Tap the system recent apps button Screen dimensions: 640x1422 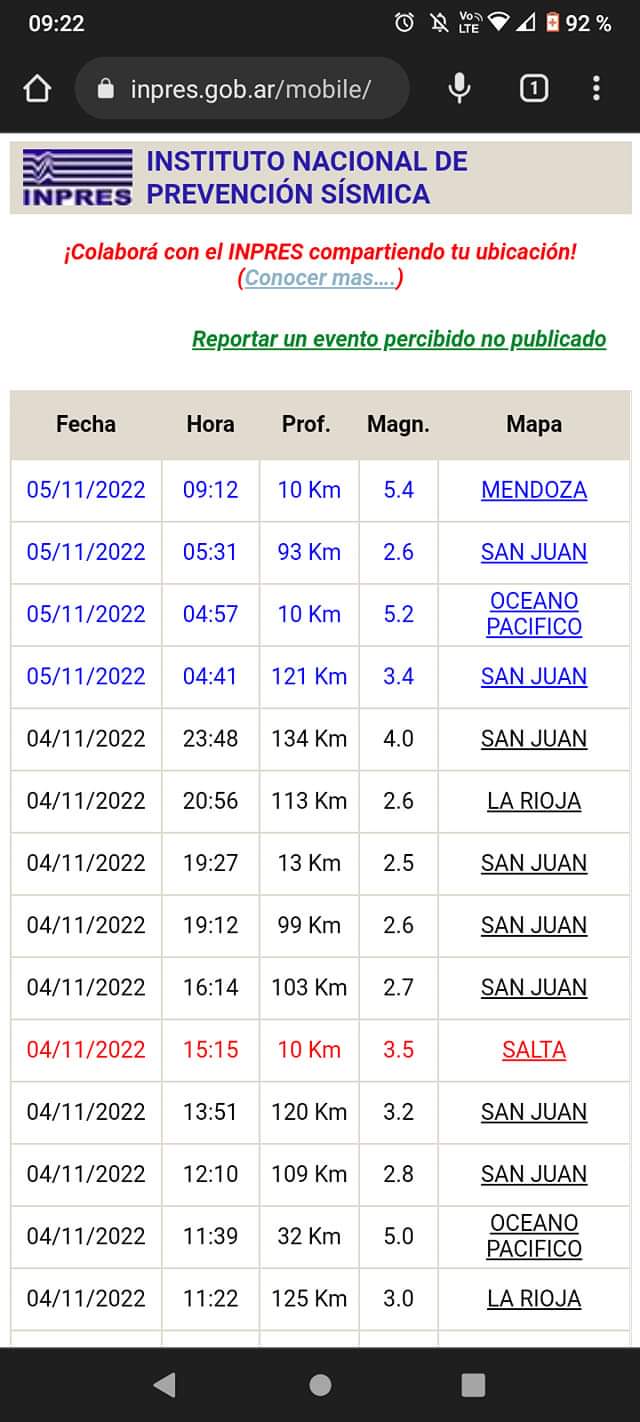[x=473, y=1385]
